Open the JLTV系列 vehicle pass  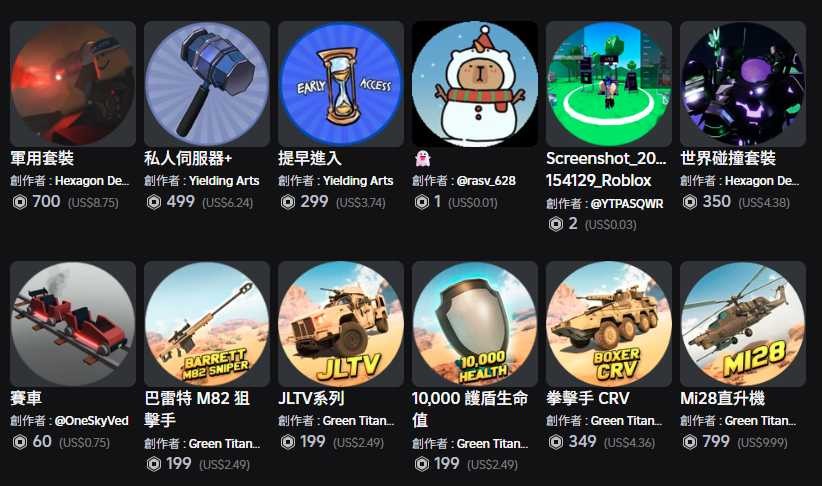pos(340,324)
